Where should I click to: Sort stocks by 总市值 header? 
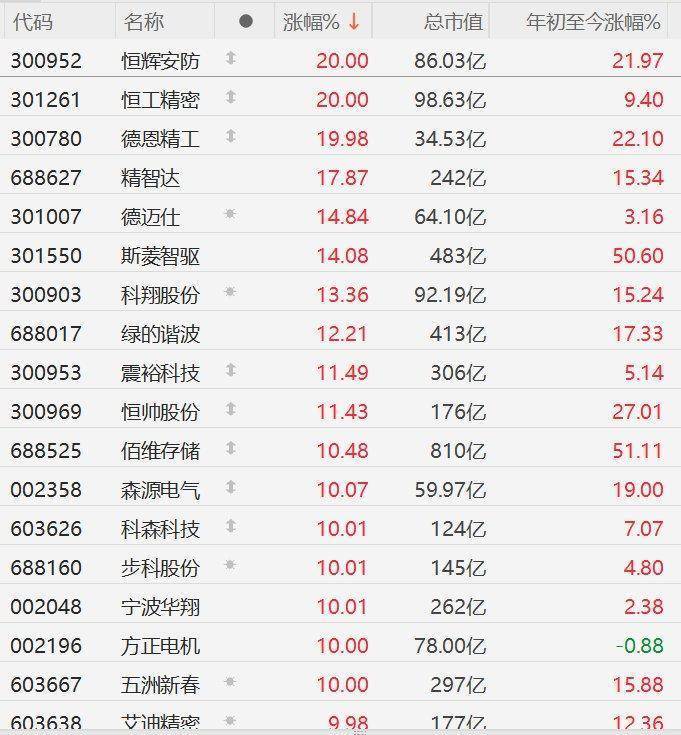[453, 21]
